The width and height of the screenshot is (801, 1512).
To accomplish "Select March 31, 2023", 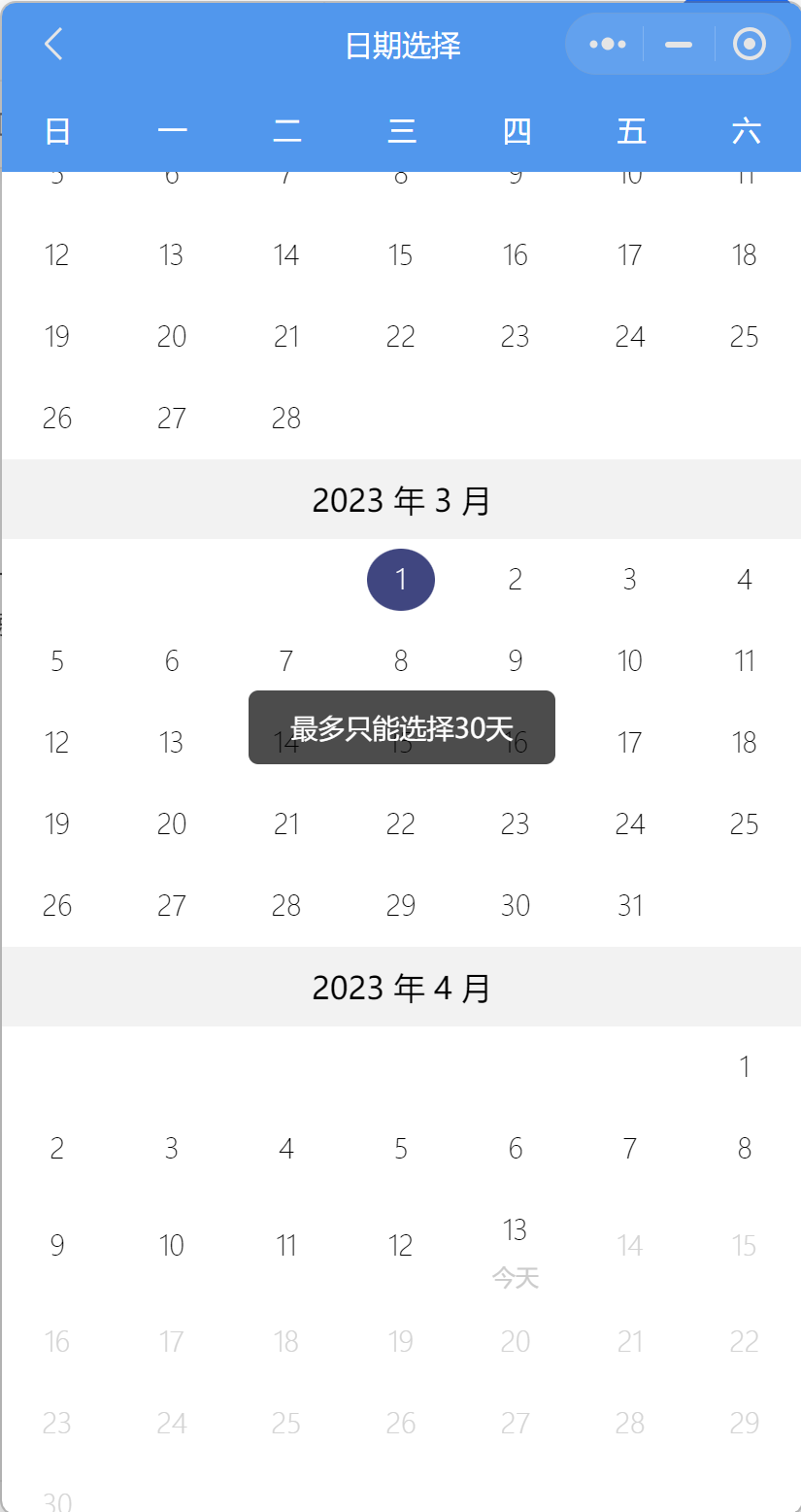I will click(x=630, y=906).
